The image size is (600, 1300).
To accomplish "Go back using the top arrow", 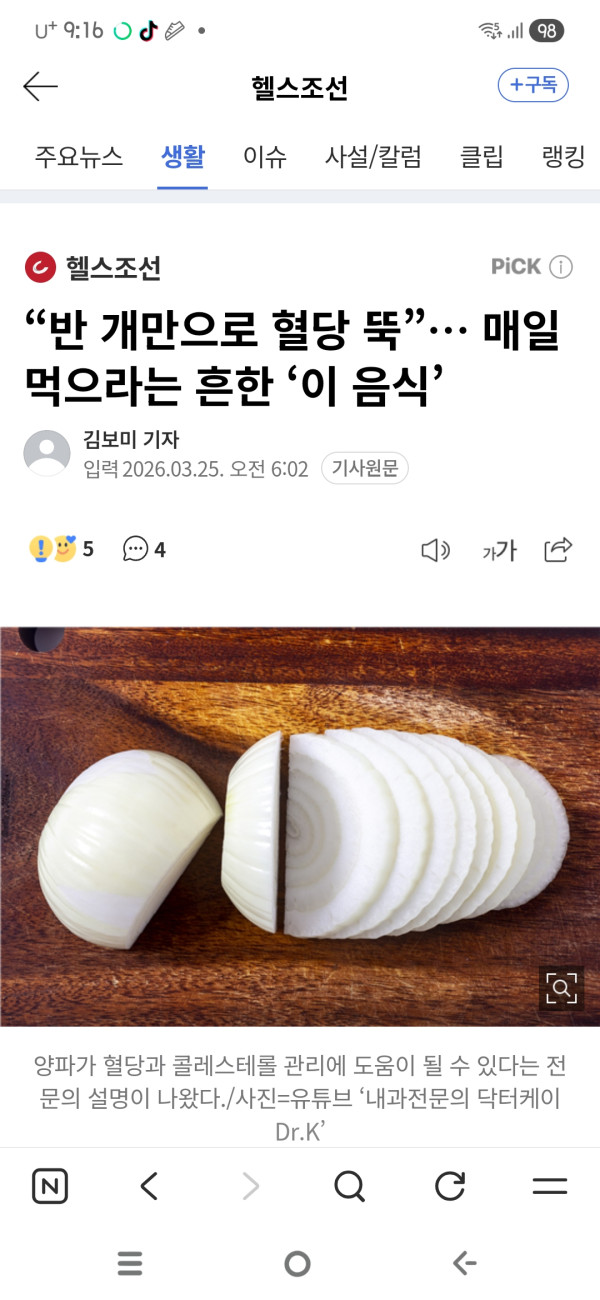I will 40,87.
